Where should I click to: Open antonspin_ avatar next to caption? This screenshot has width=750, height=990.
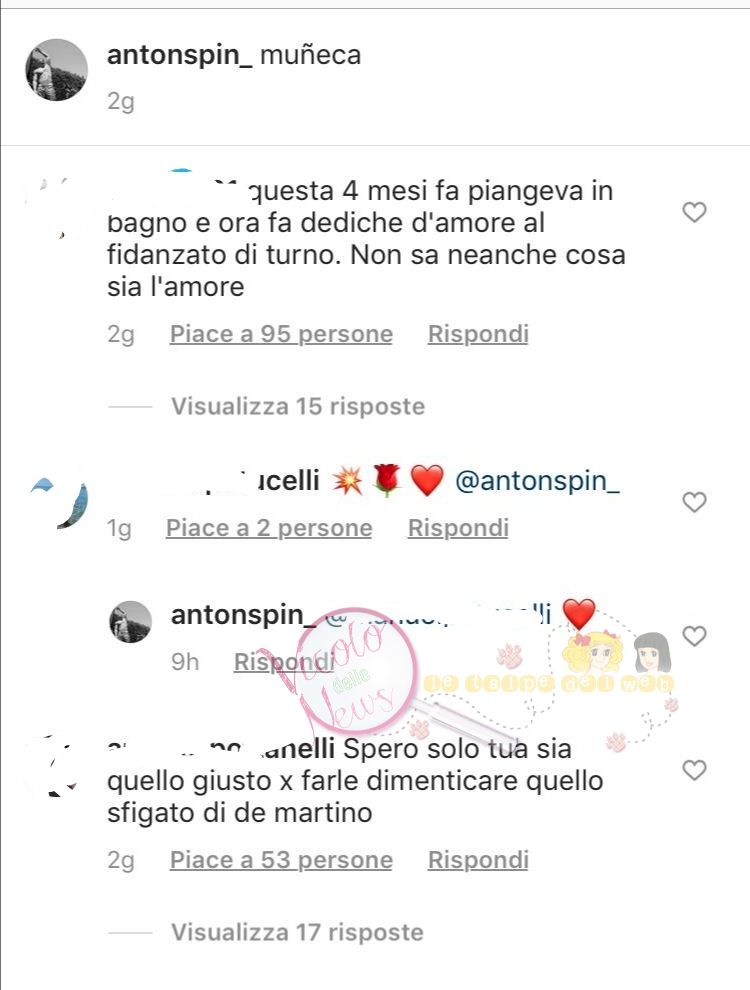(x=56, y=70)
